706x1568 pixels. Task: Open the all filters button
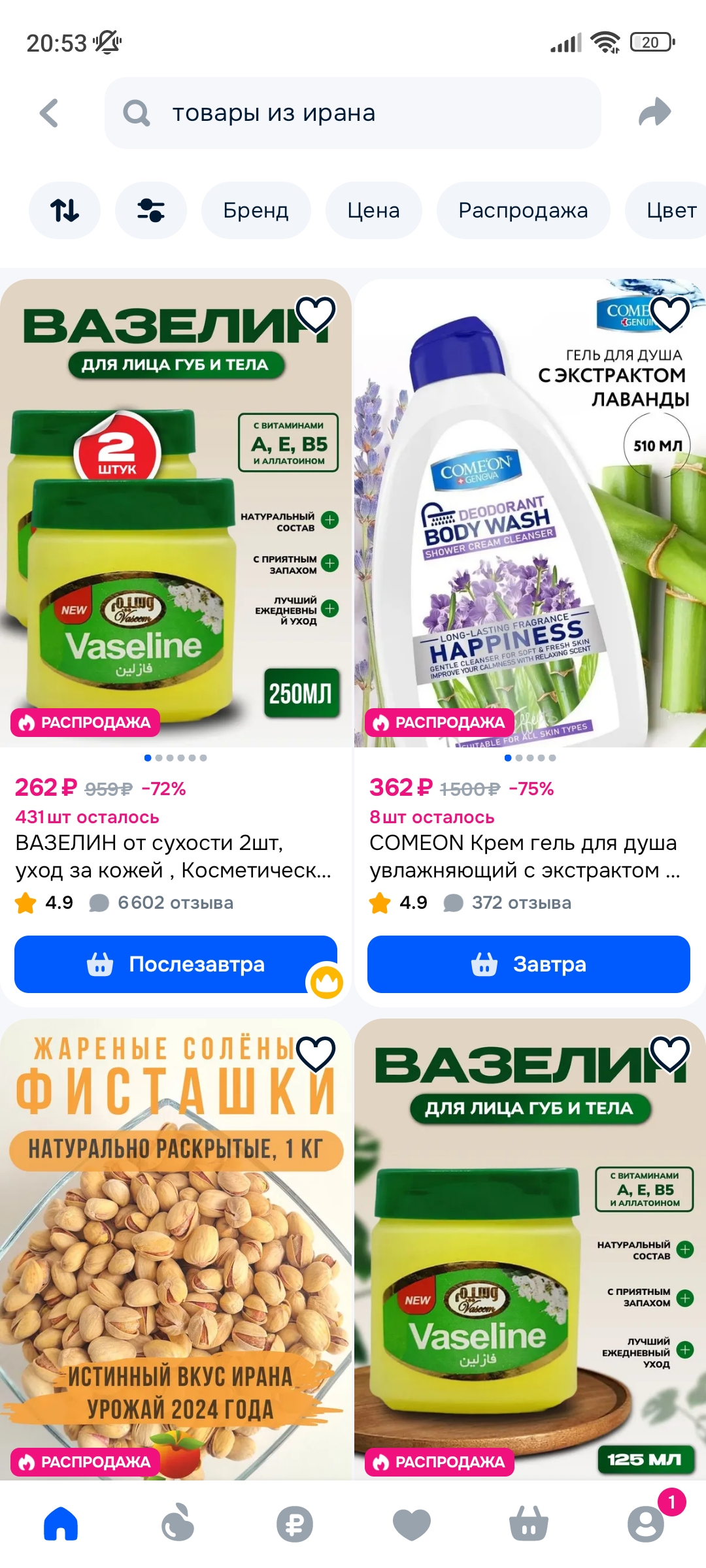pyautogui.click(x=150, y=210)
